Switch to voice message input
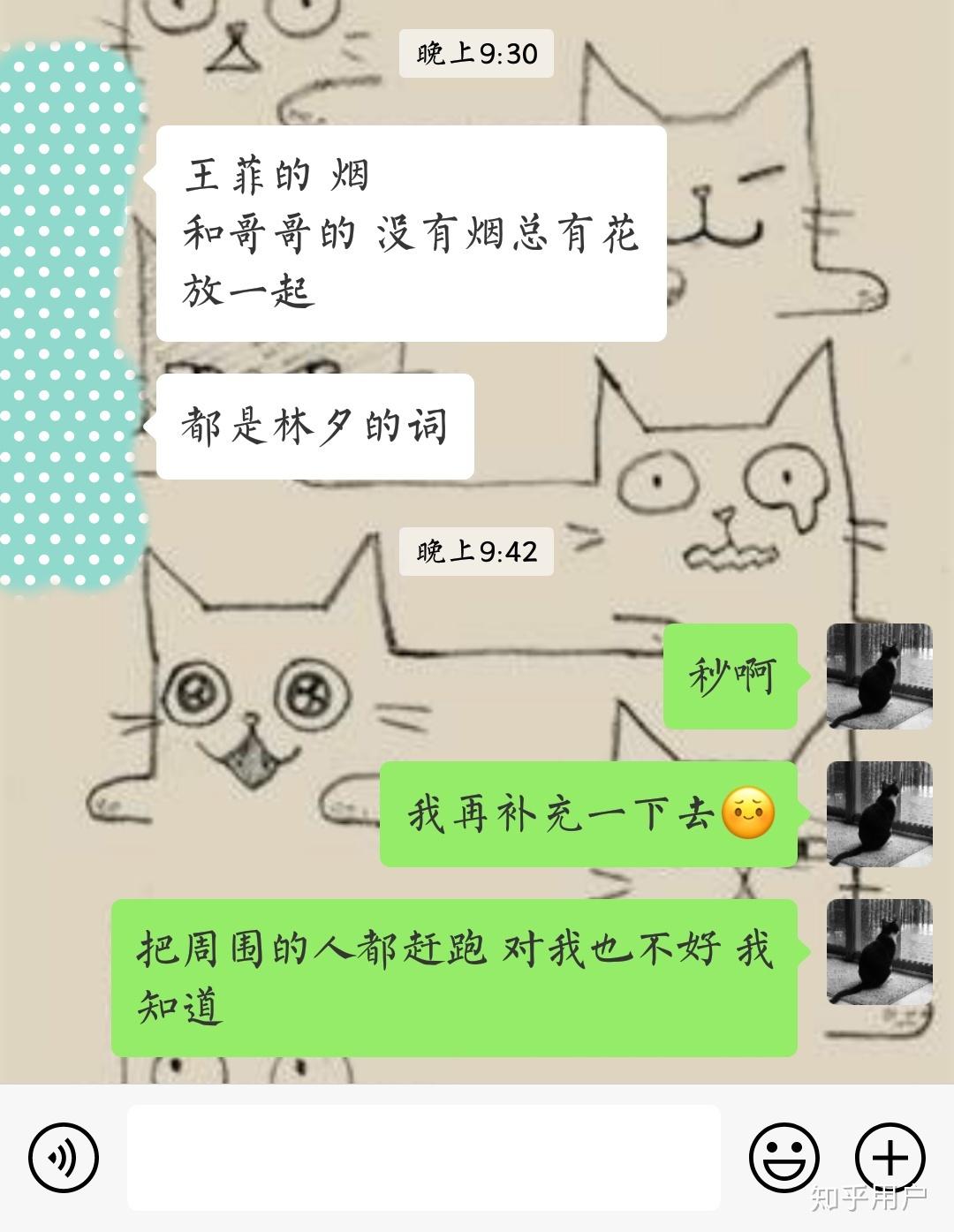The image size is (954, 1232). coord(63,1157)
